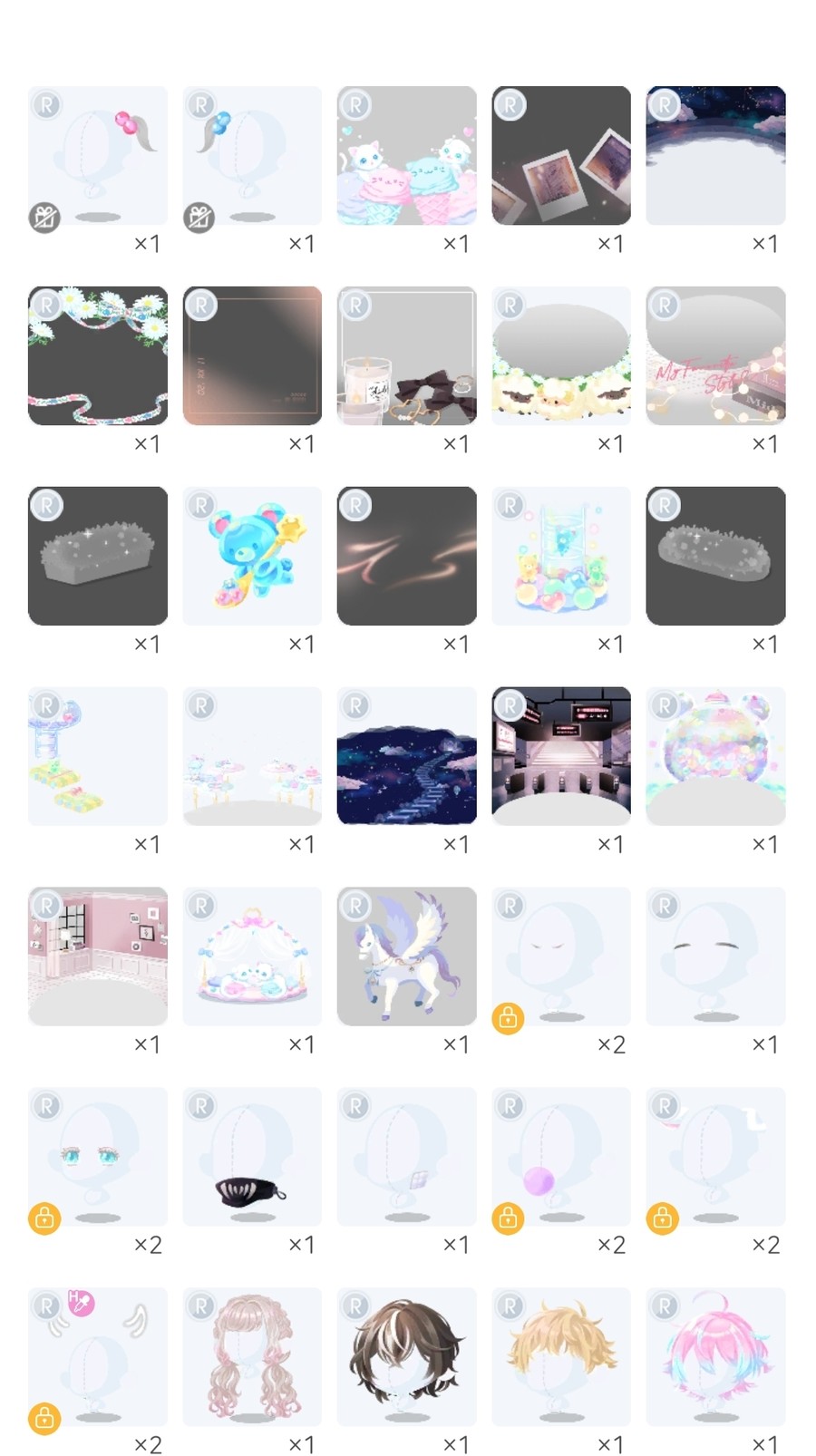Viewport: 816px width, 1456px height.
Task: Choose the pink room background
Action: coord(98,956)
